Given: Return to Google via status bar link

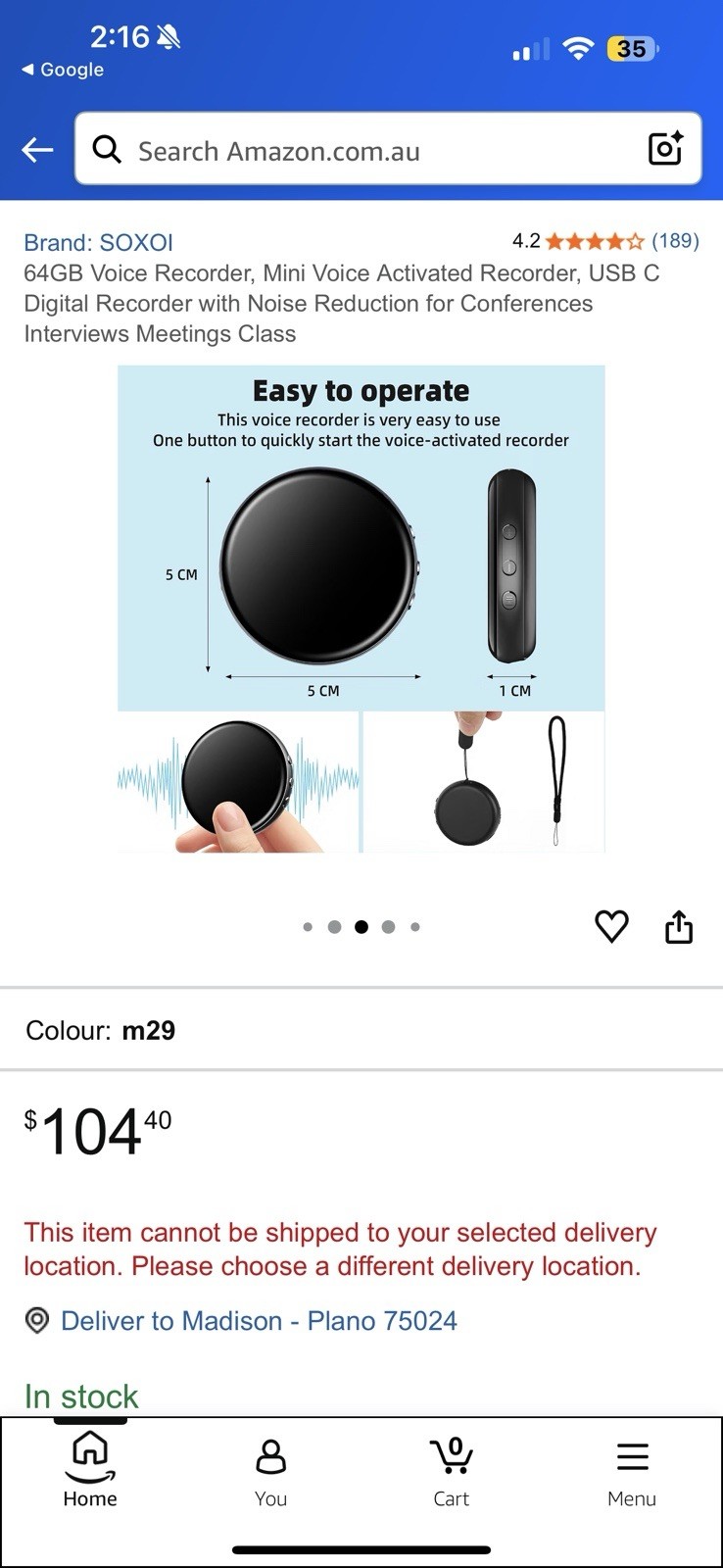Looking at the screenshot, I should click(x=63, y=70).
